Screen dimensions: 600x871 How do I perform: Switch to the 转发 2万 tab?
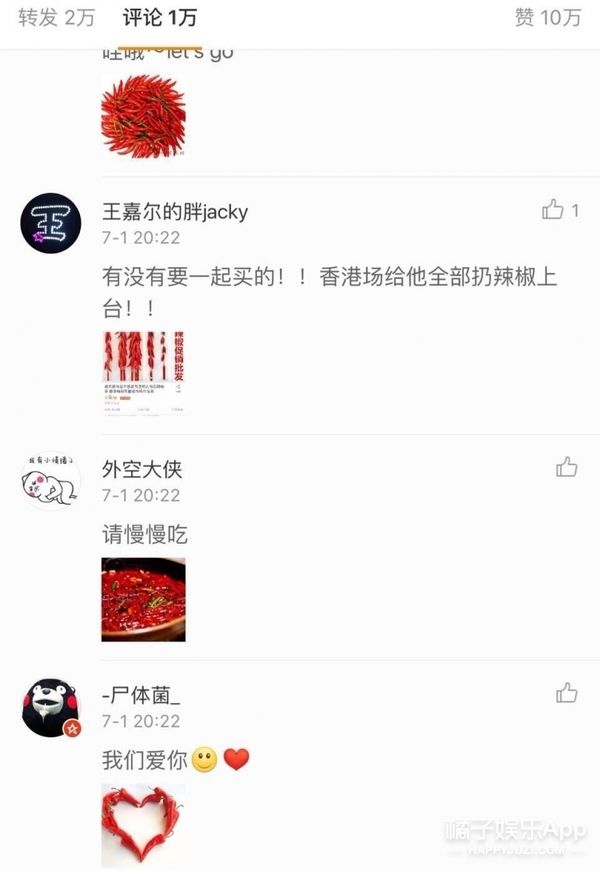(57, 18)
